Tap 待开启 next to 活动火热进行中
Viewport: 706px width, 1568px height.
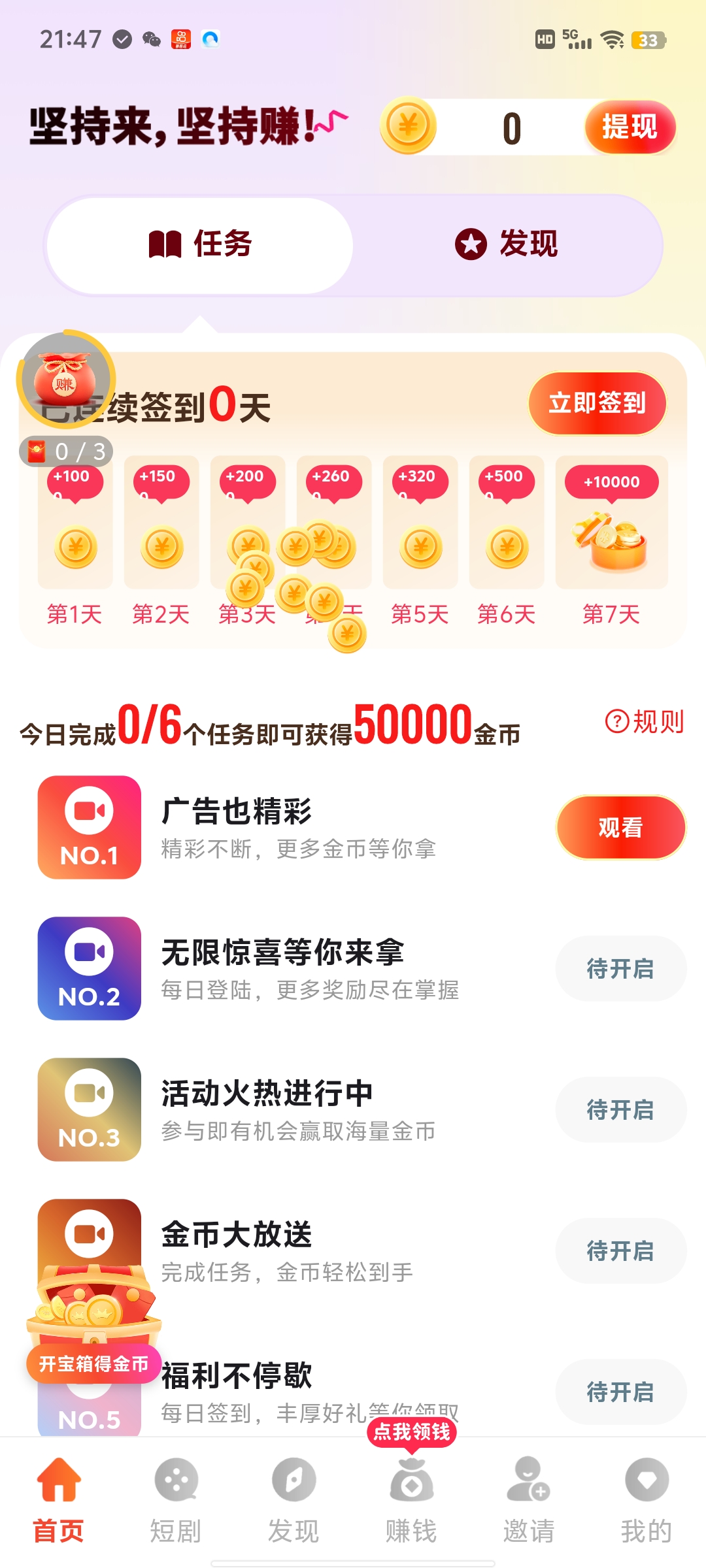point(620,1109)
